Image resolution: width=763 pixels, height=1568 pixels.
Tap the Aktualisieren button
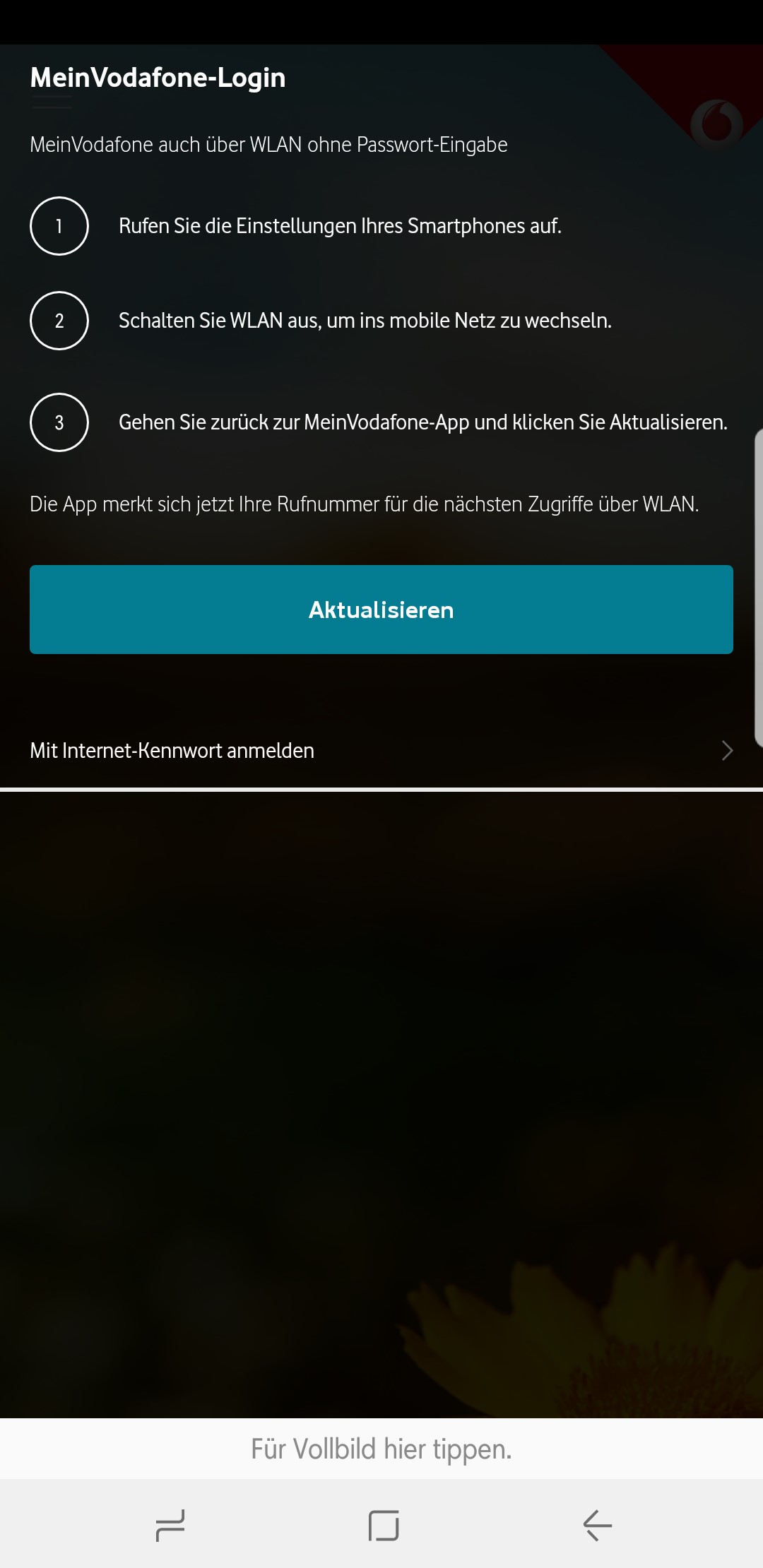click(381, 610)
